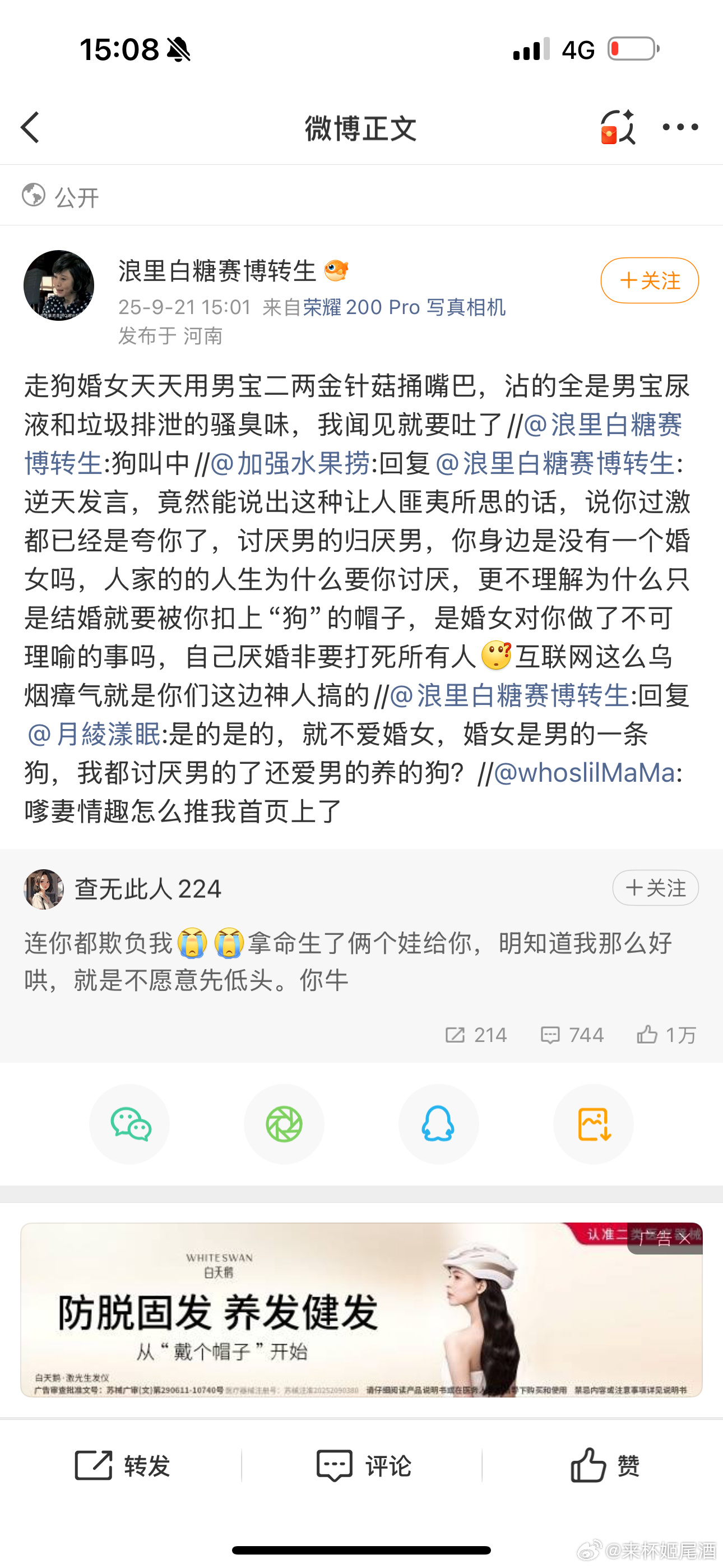Tap 评论 to write a comment

pyautogui.click(x=363, y=1466)
